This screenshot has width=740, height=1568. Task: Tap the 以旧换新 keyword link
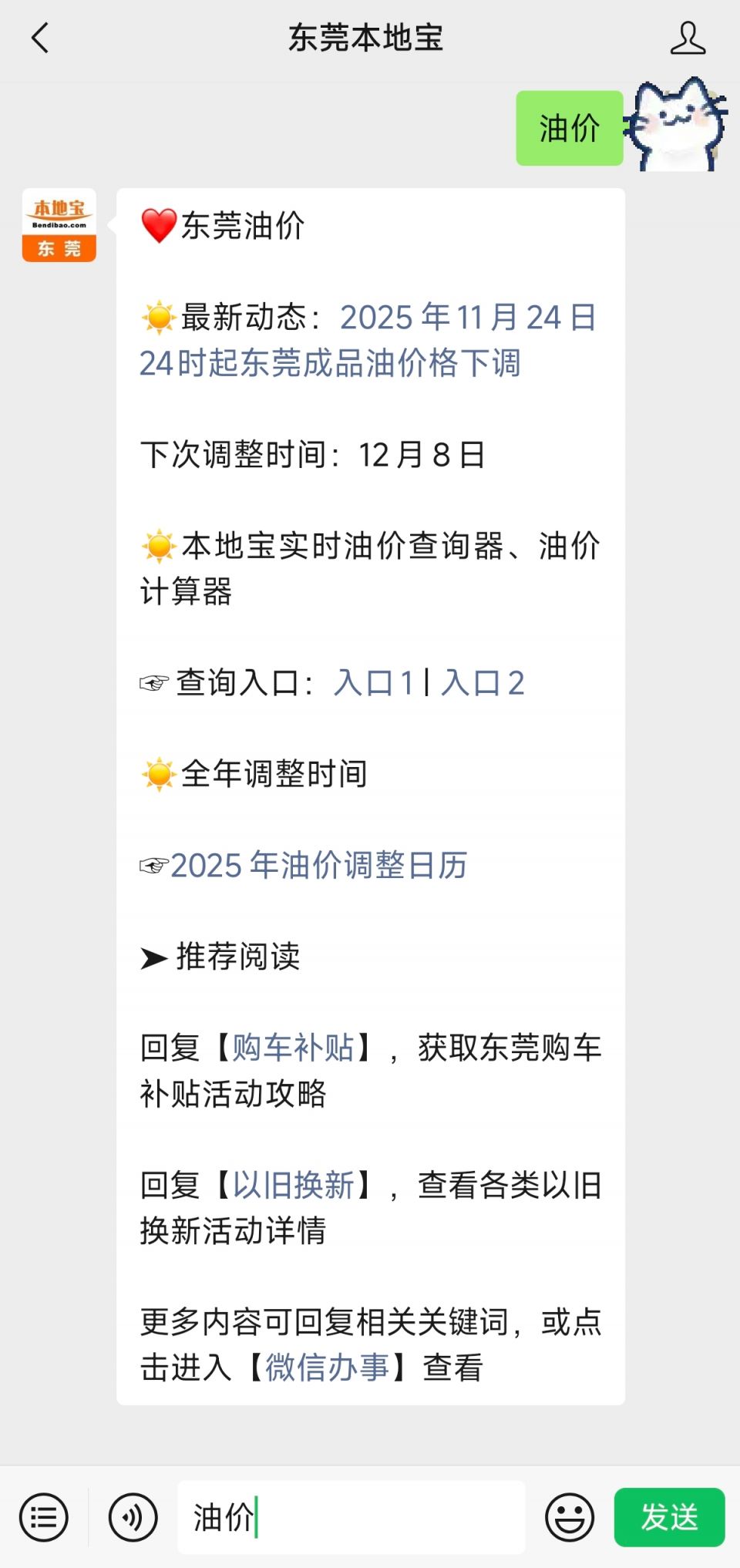294,1186
